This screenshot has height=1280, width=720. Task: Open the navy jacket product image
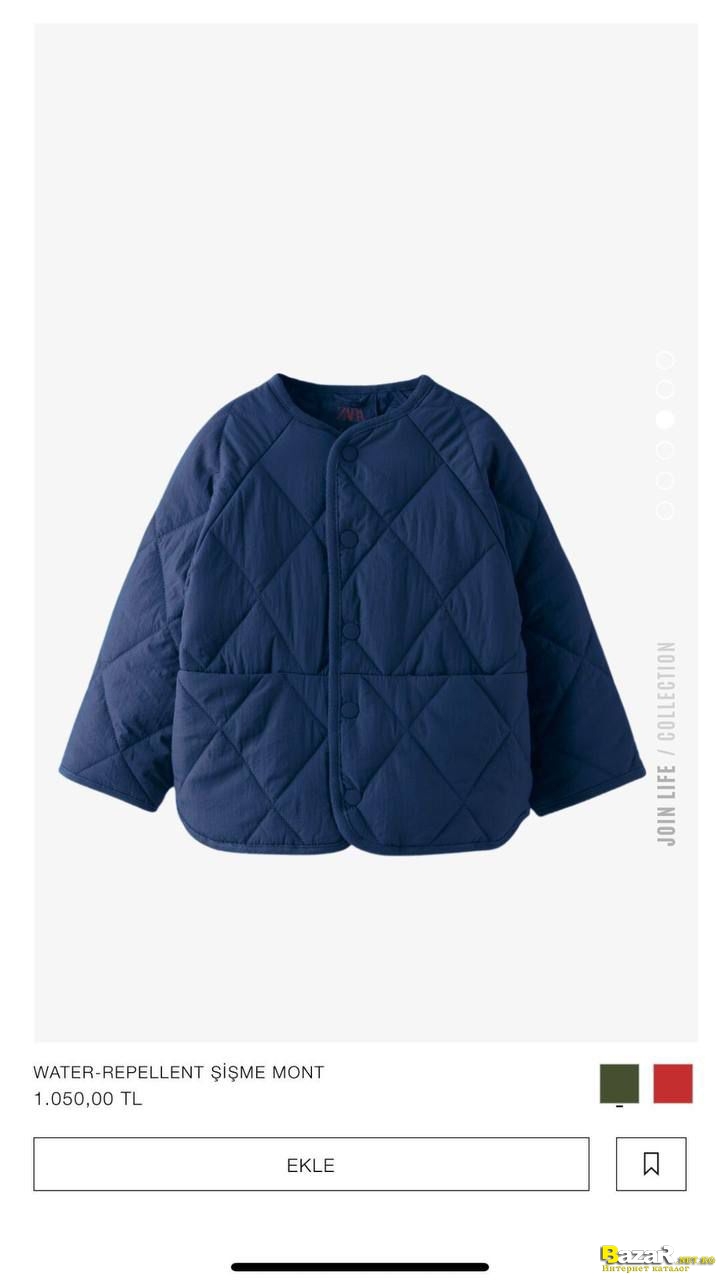[x=352, y=614]
